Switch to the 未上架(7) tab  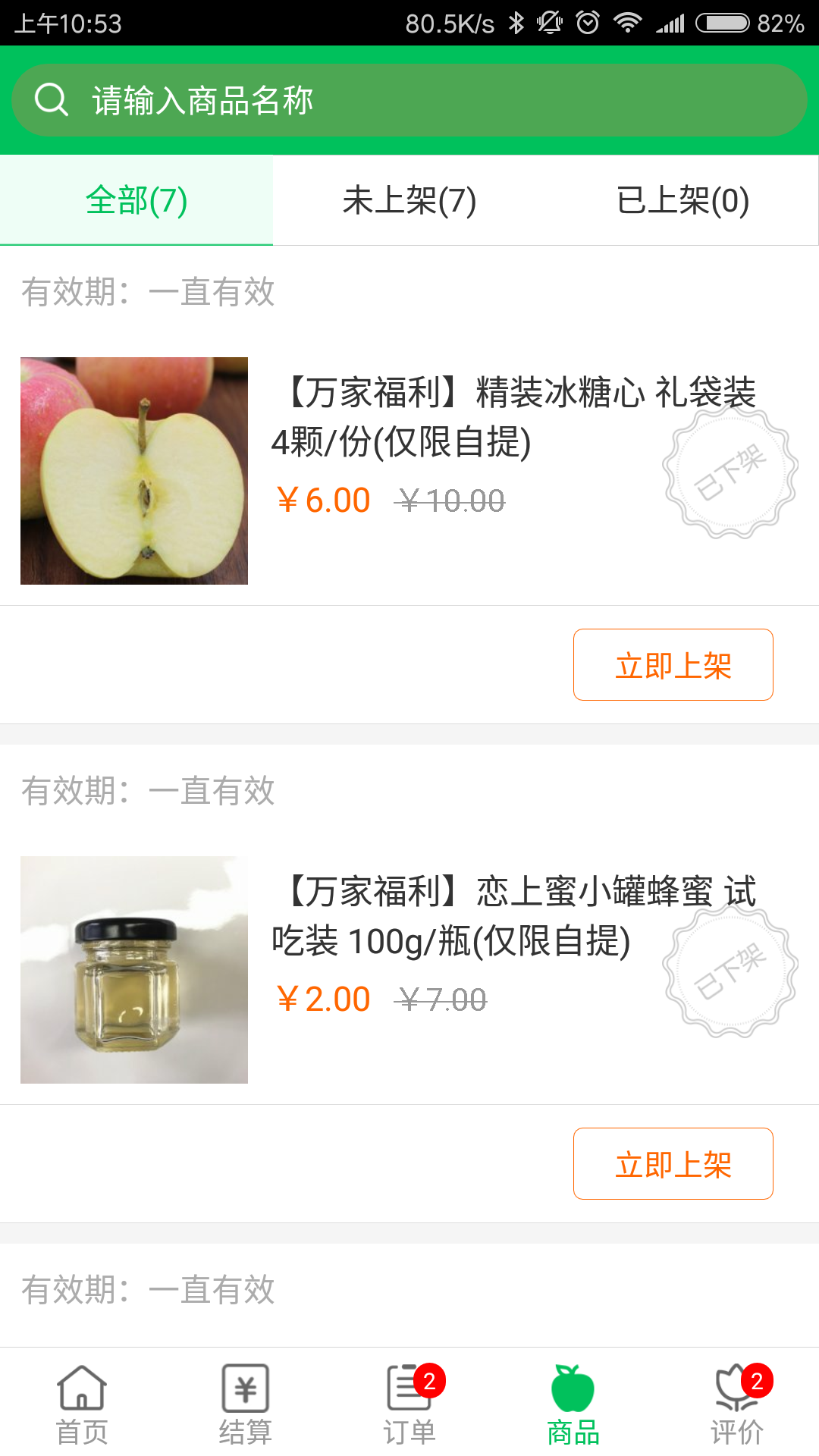point(409,201)
